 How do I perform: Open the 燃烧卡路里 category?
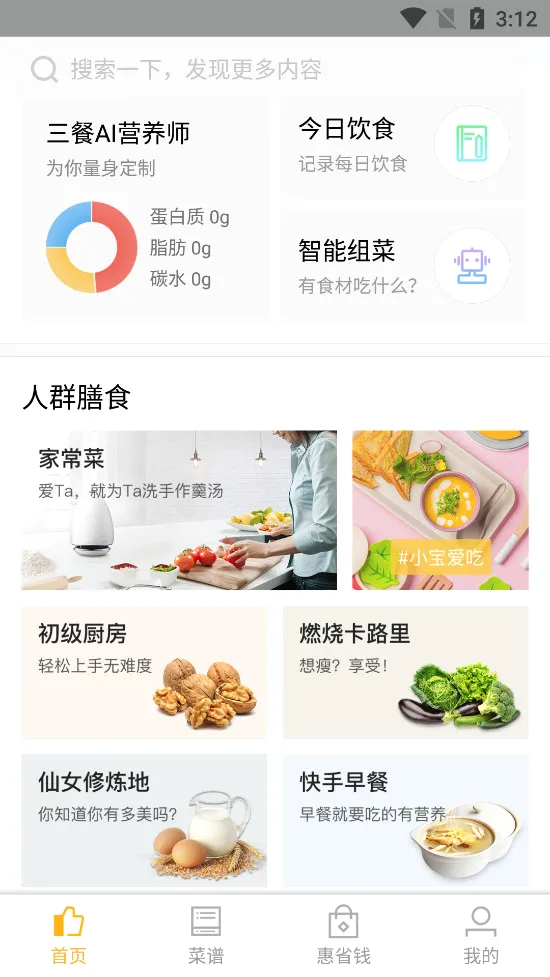click(x=405, y=672)
